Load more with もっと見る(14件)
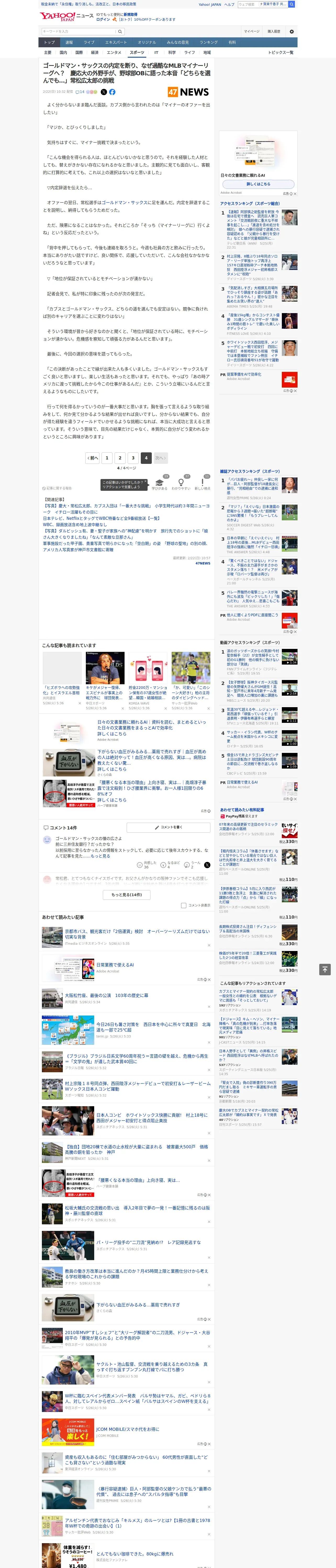Image resolution: width=336 pixels, height=1568 pixels. coord(127,894)
